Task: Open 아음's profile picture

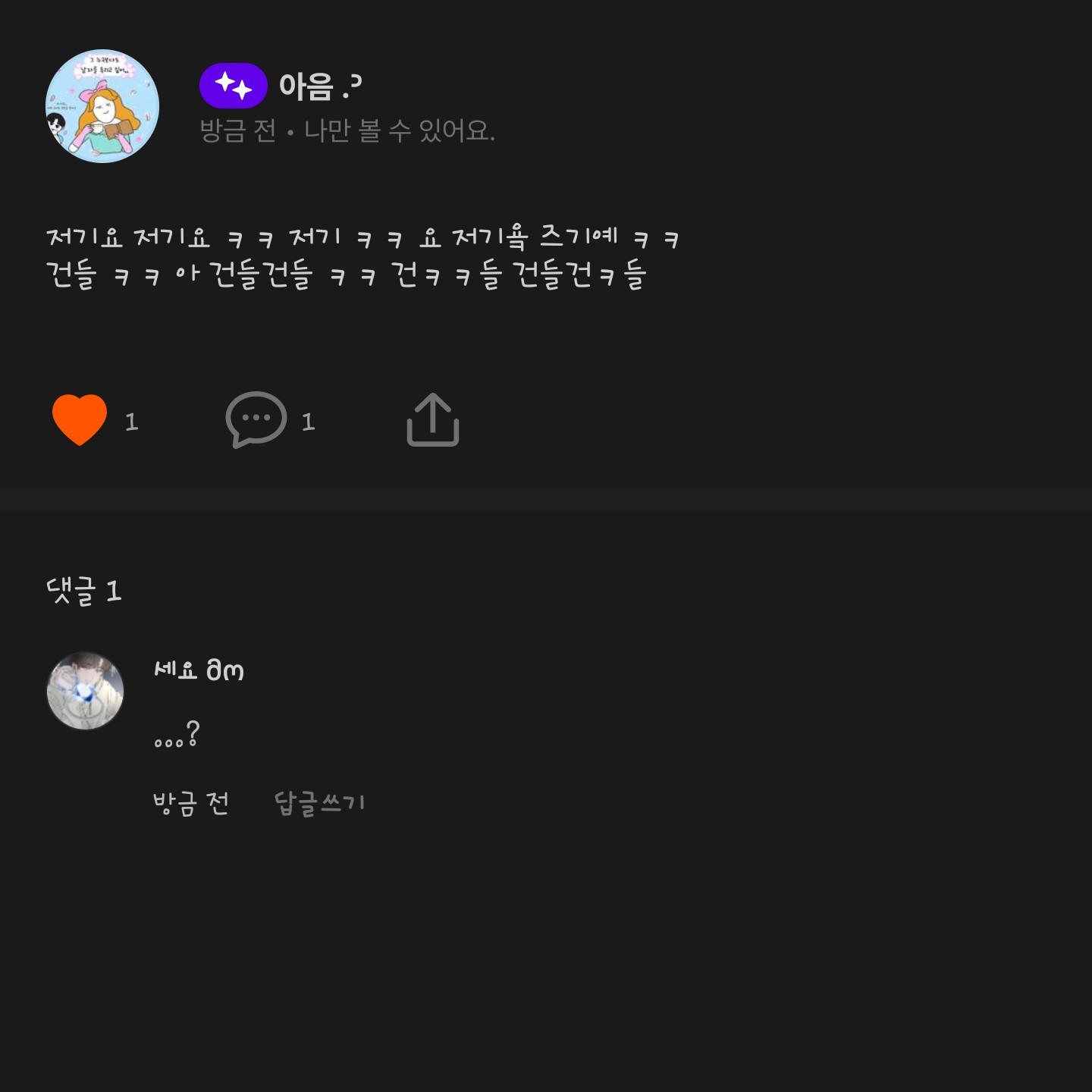Action: [x=102, y=106]
